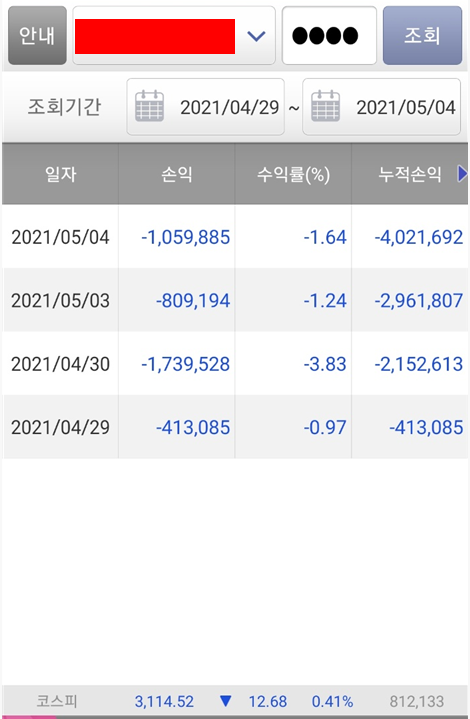This screenshot has height=719, width=470.
Task: Open the account selection dropdown
Action: click(x=174, y=35)
